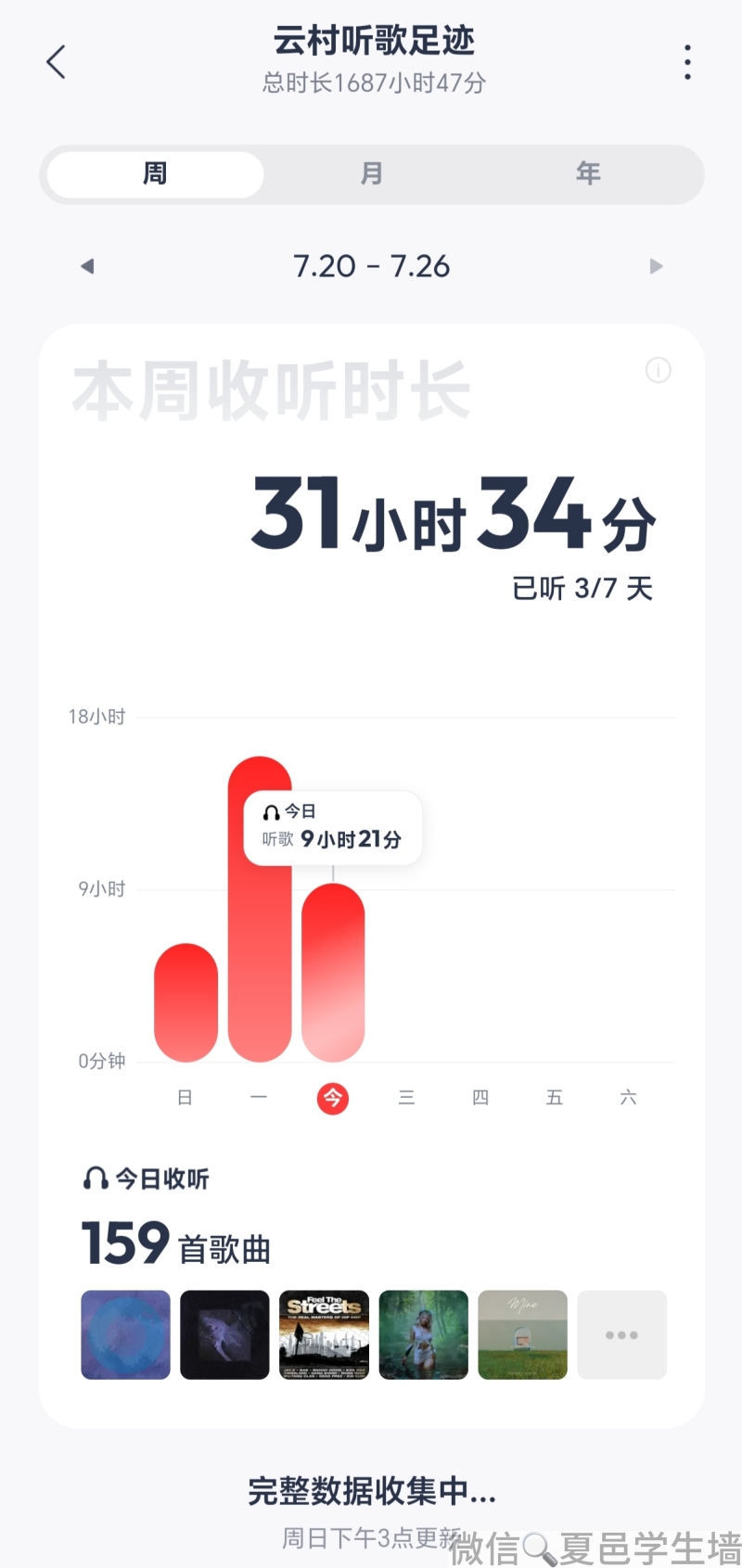This screenshot has height=1568, width=742.
Task: Open the Feel The Streets album cover
Action: coord(324,1335)
